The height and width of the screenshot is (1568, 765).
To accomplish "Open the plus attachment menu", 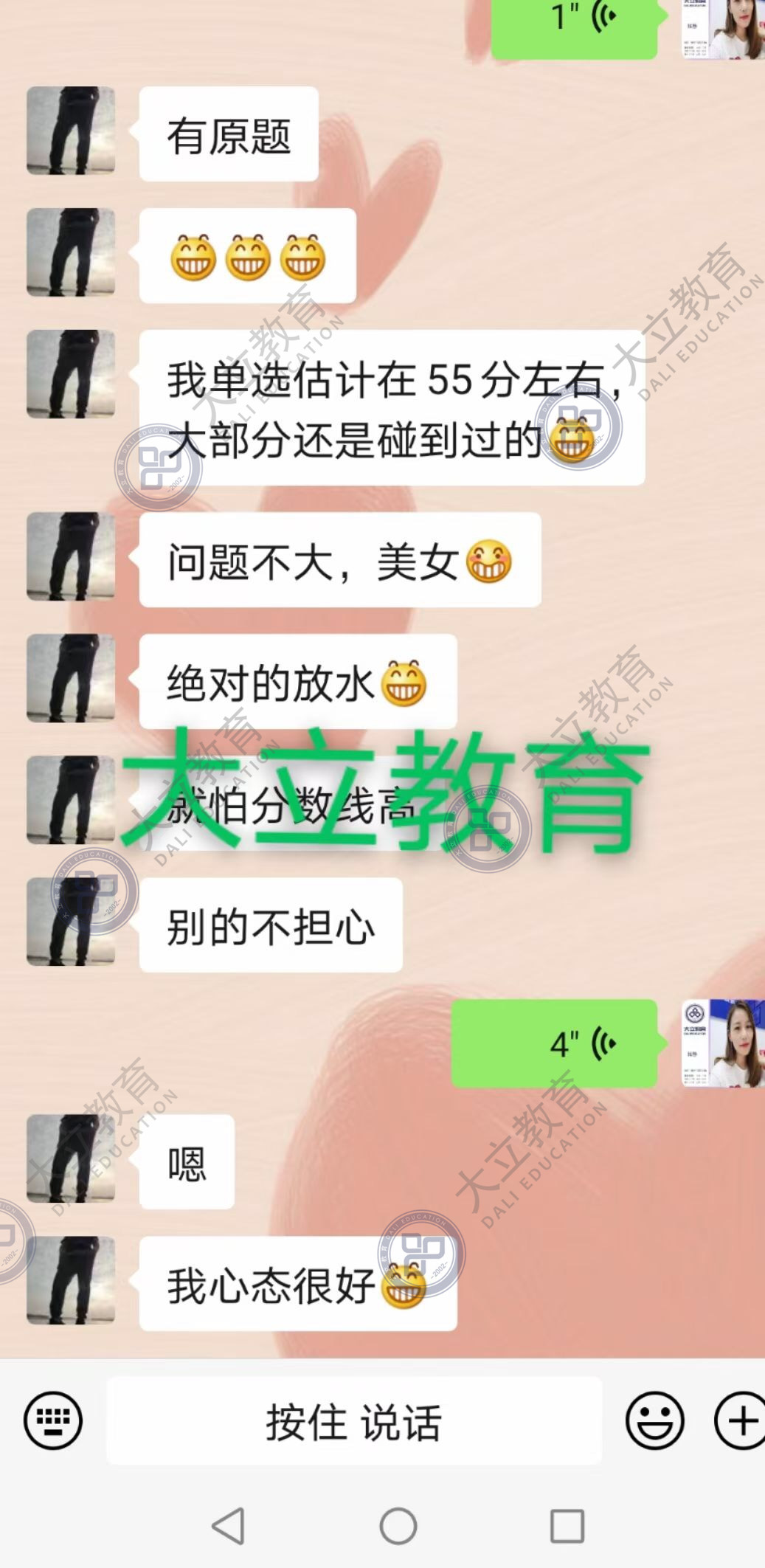I will (741, 1420).
